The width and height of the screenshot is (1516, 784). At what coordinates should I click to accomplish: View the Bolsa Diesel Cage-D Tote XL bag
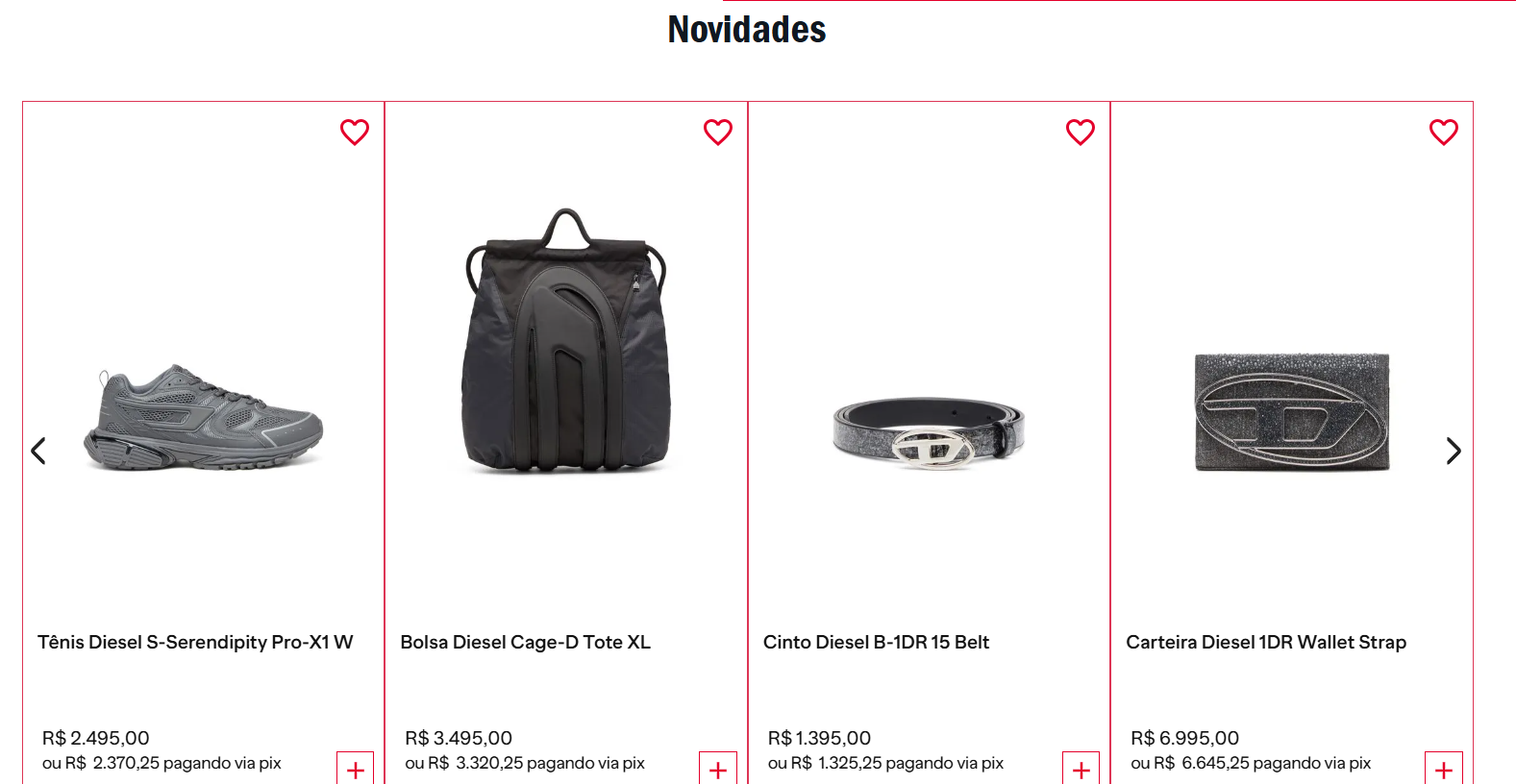tap(566, 341)
